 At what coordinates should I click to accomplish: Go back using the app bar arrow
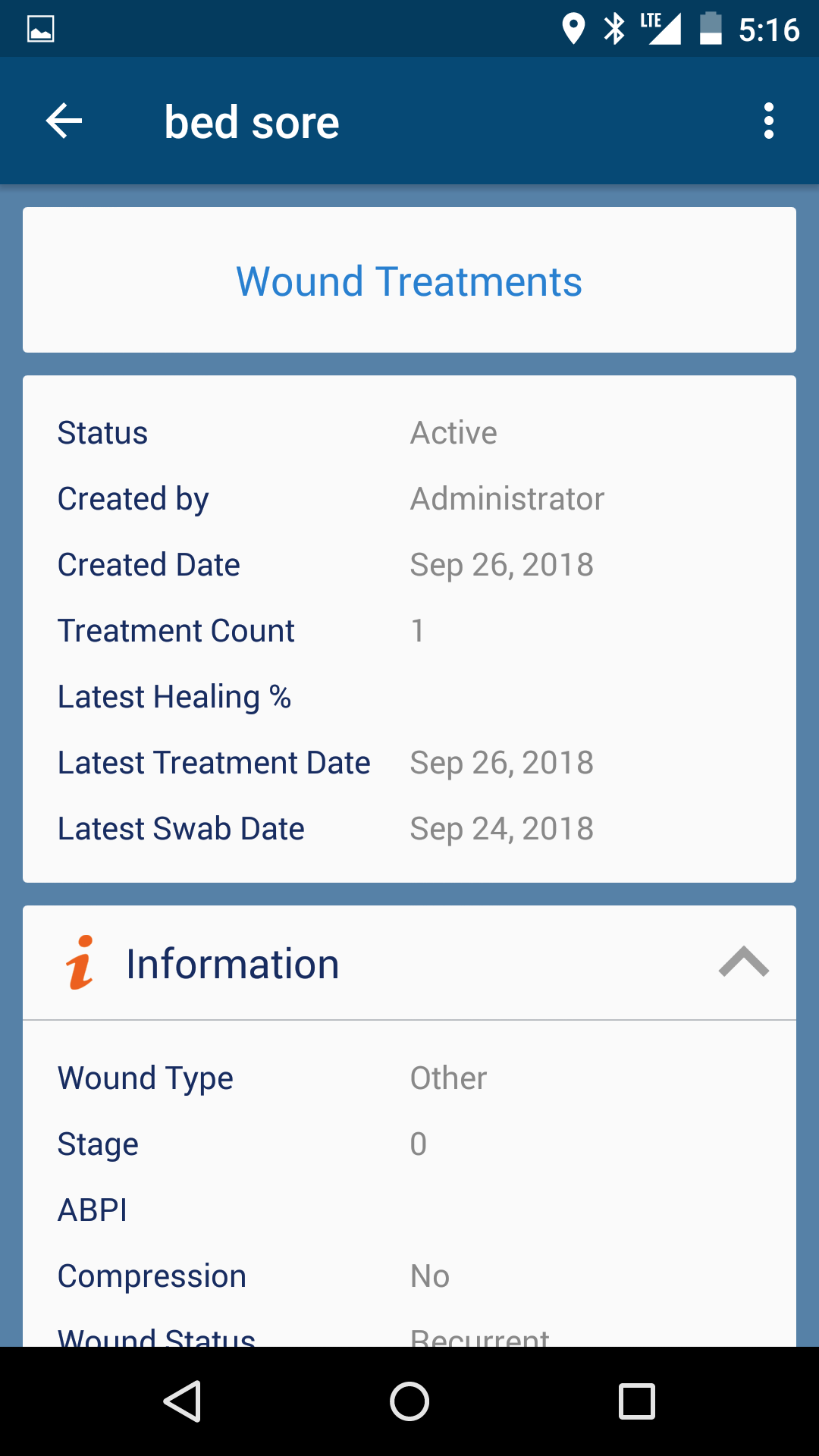[x=64, y=121]
